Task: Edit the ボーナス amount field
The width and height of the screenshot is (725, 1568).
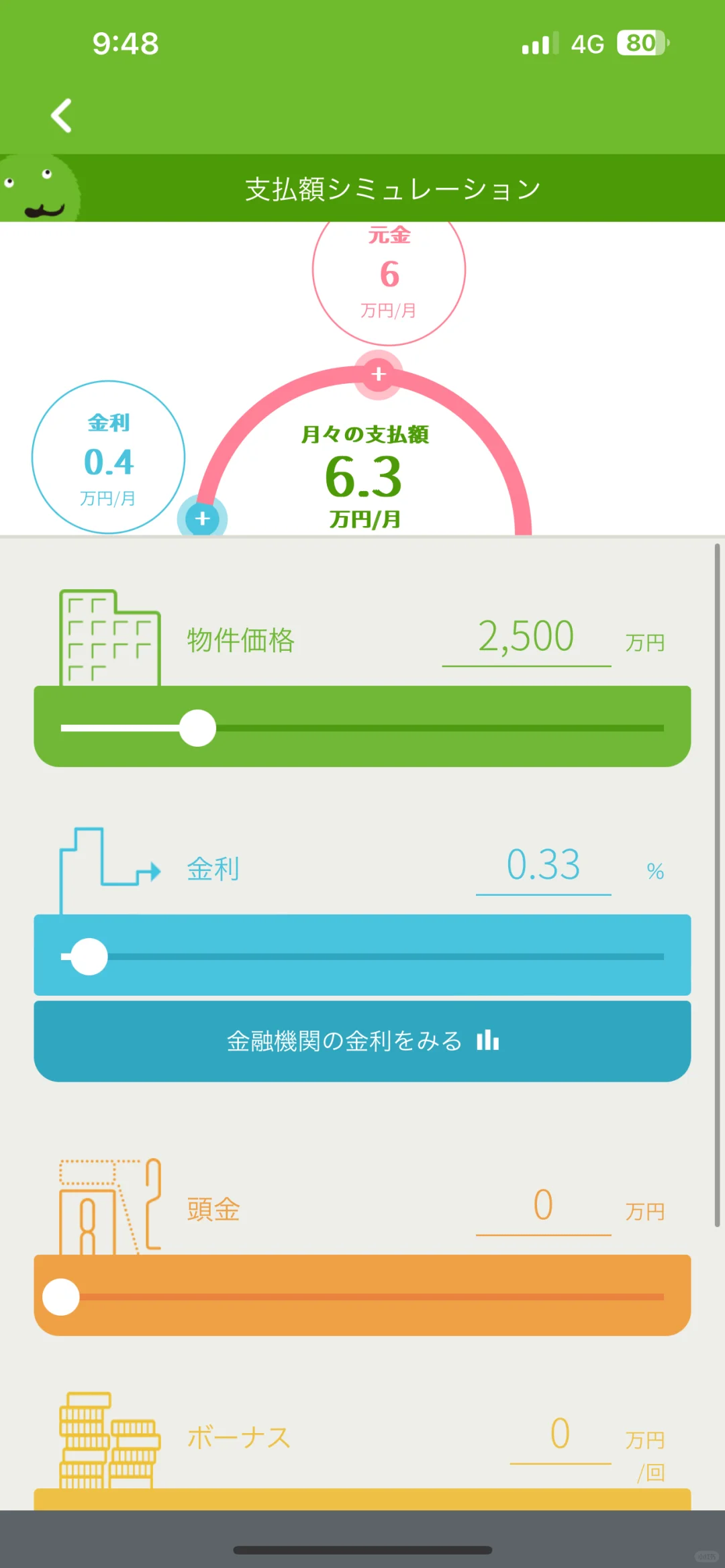Action: click(x=560, y=1435)
